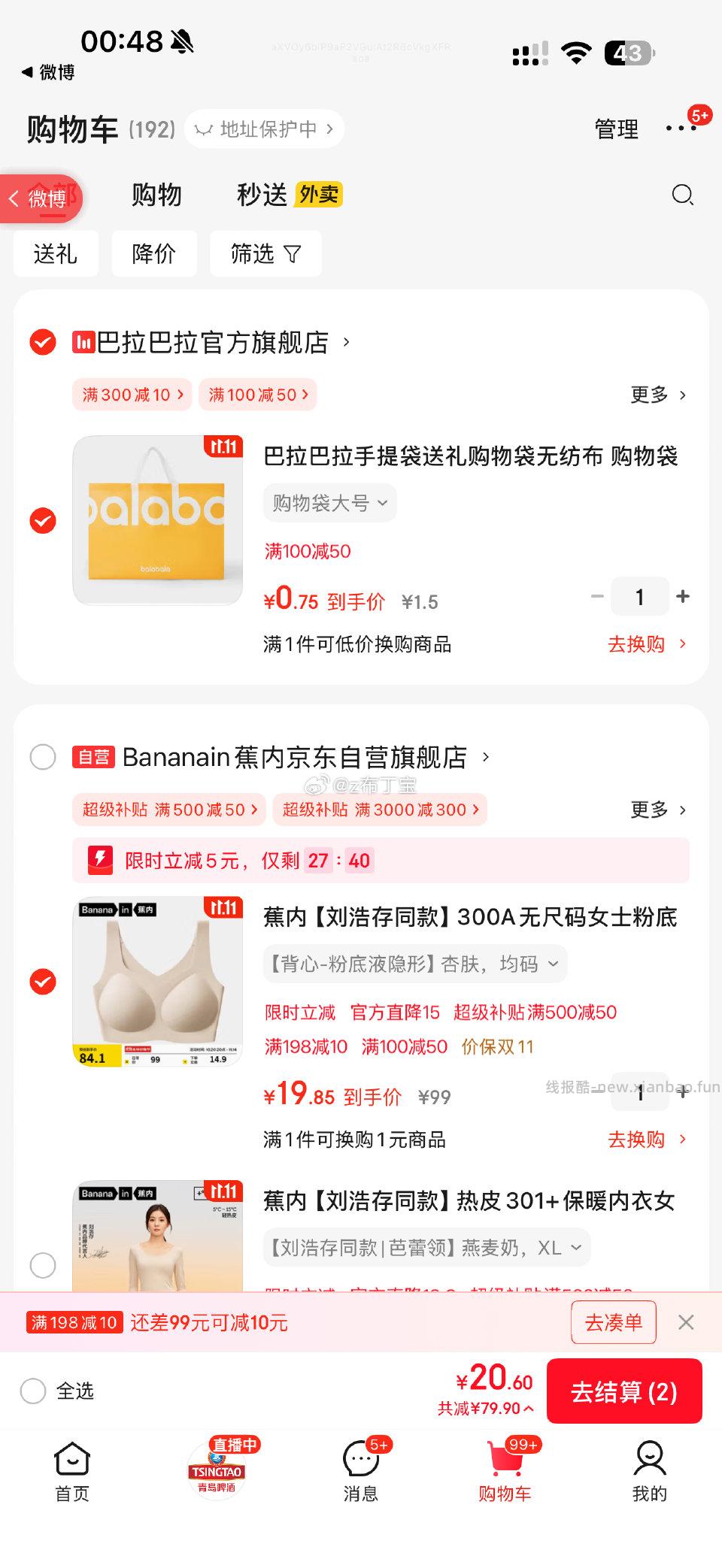Switch to the 秒送 外卖 tab
The image size is (722, 1568).
click(x=289, y=195)
